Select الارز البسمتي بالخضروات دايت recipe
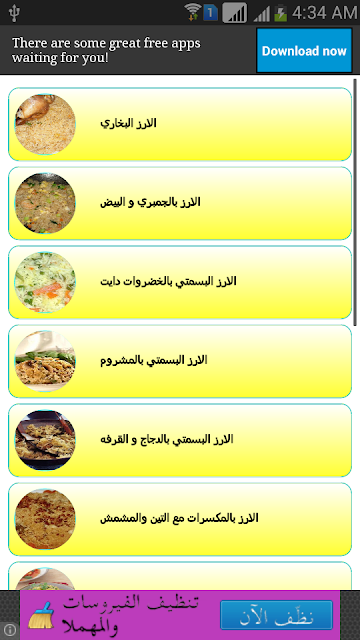360x640 pixels. tap(180, 282)
